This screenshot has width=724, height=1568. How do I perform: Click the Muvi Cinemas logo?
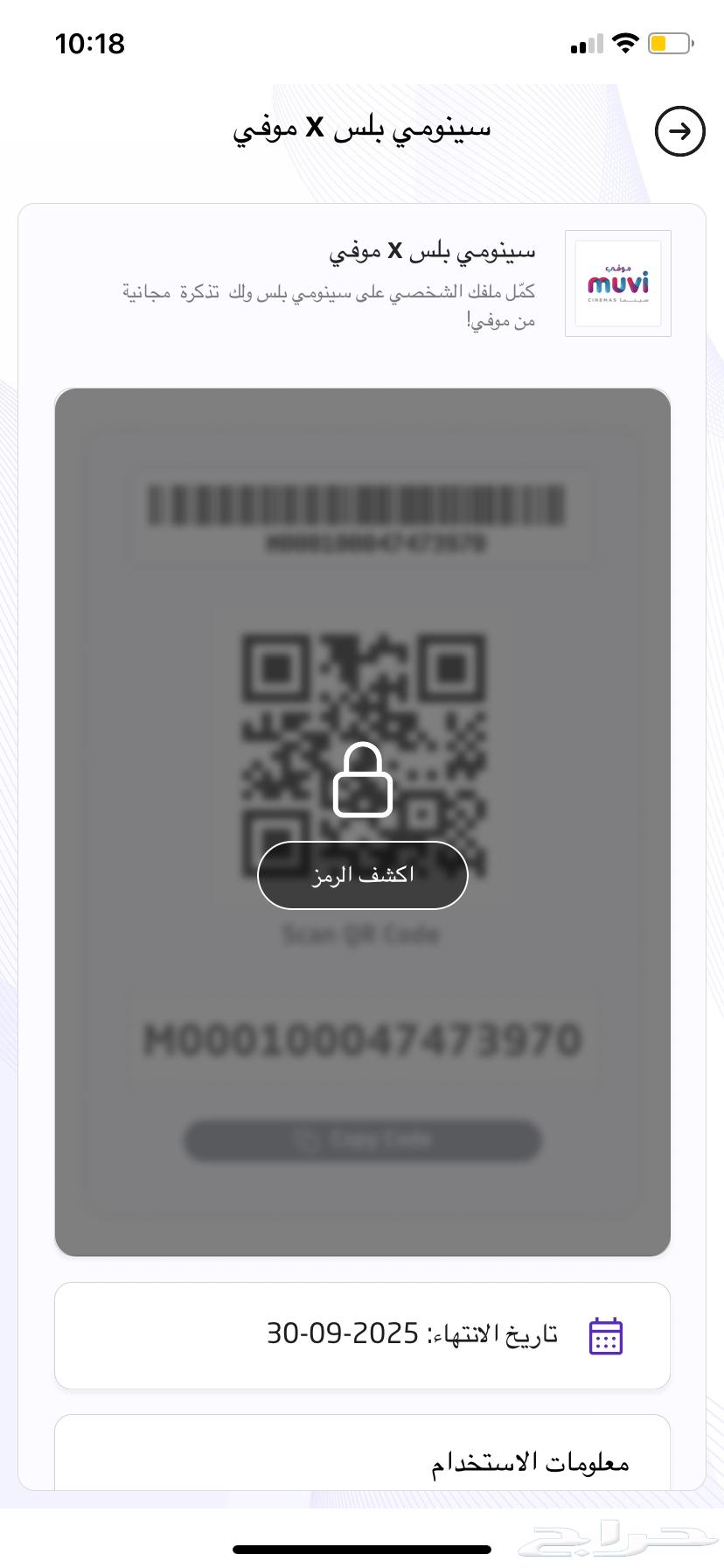click(x=617, y=283)
